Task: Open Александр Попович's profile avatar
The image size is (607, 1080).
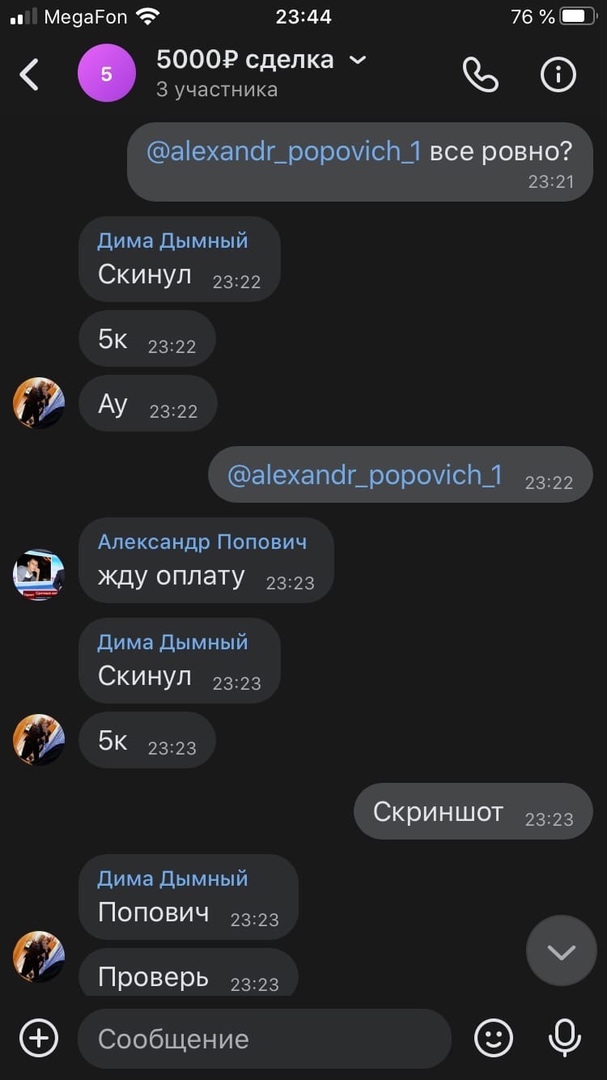Action: [x=38, y=574]
